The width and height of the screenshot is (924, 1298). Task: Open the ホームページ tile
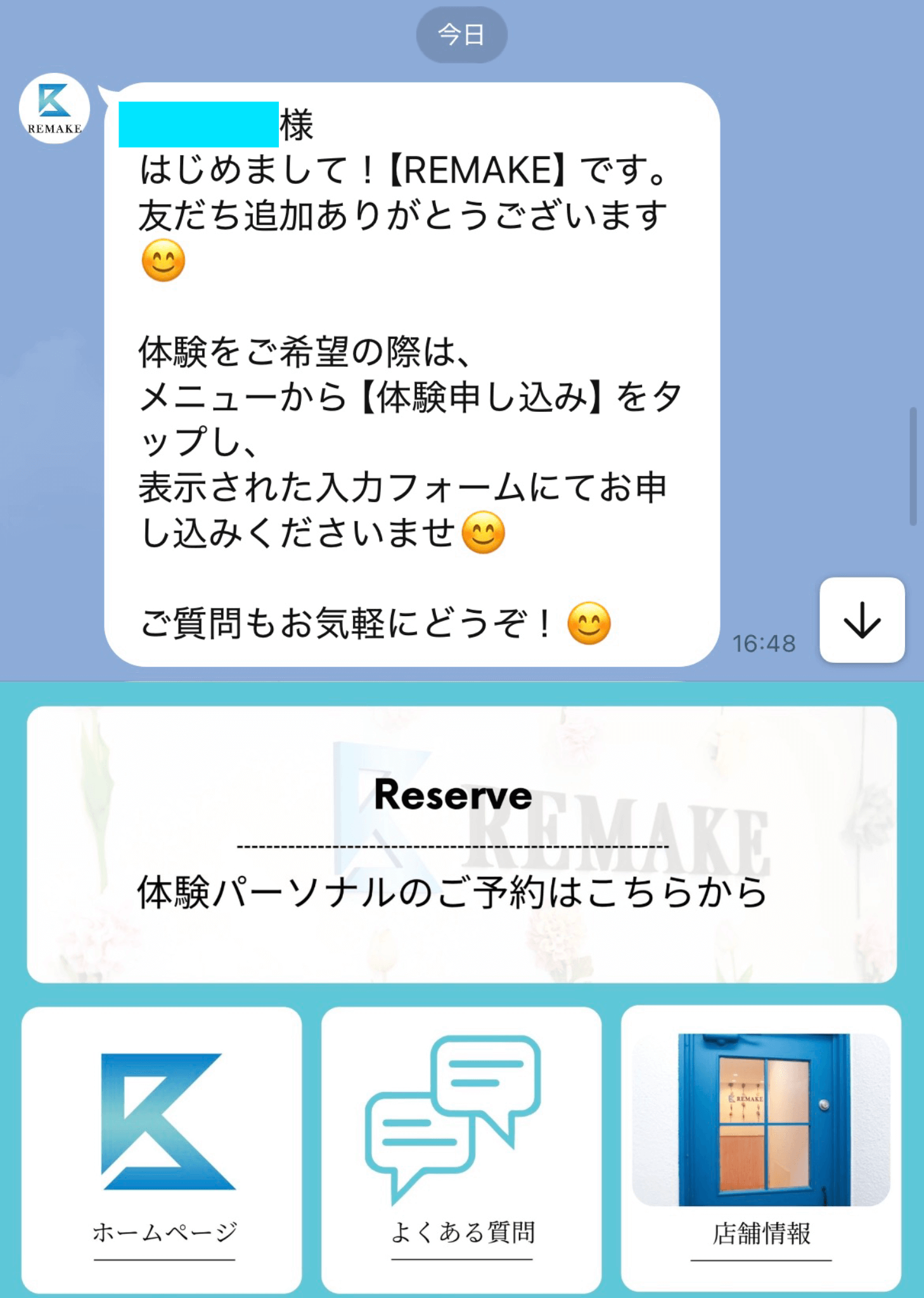162,1148
